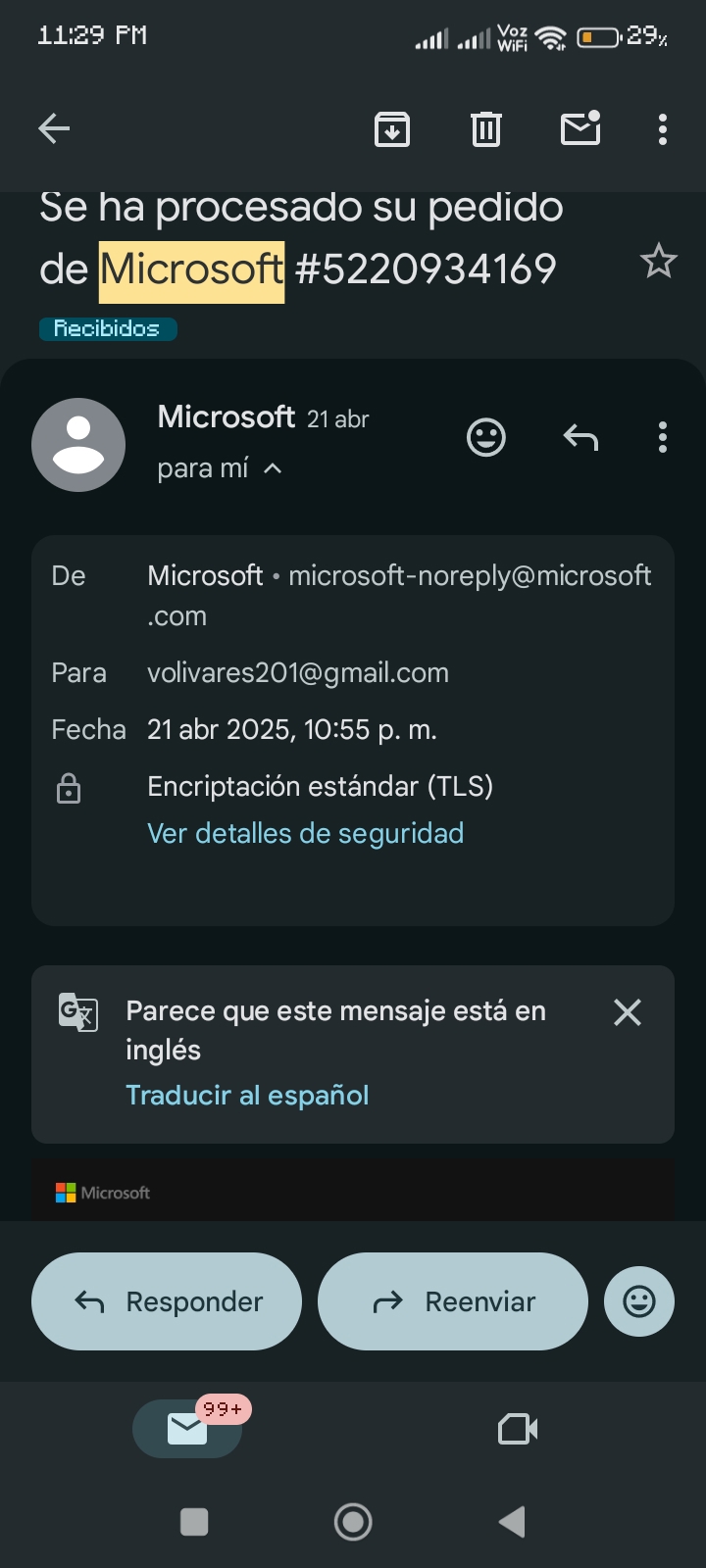Open the message options menu by sender

[x=663, y=437]
